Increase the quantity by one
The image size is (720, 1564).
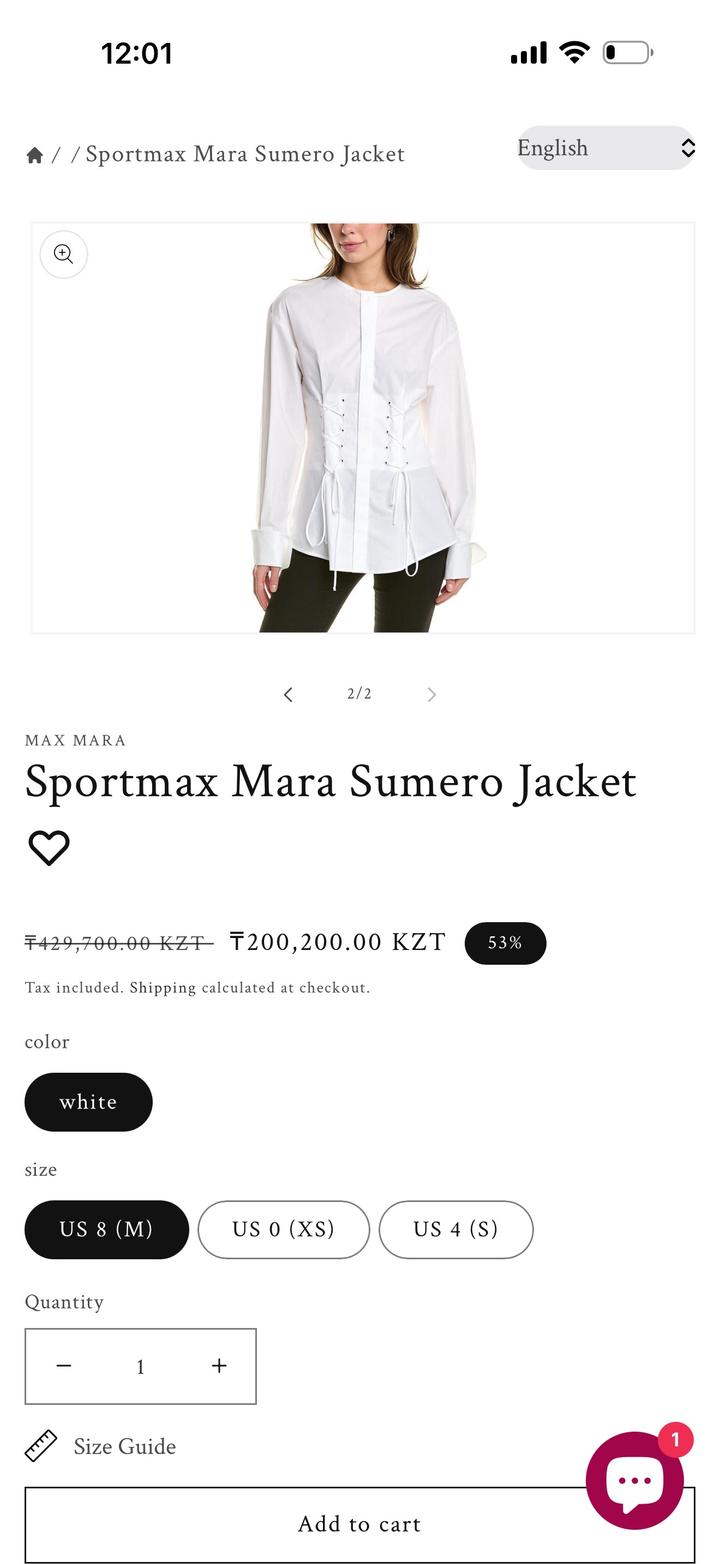(219, 1366)
